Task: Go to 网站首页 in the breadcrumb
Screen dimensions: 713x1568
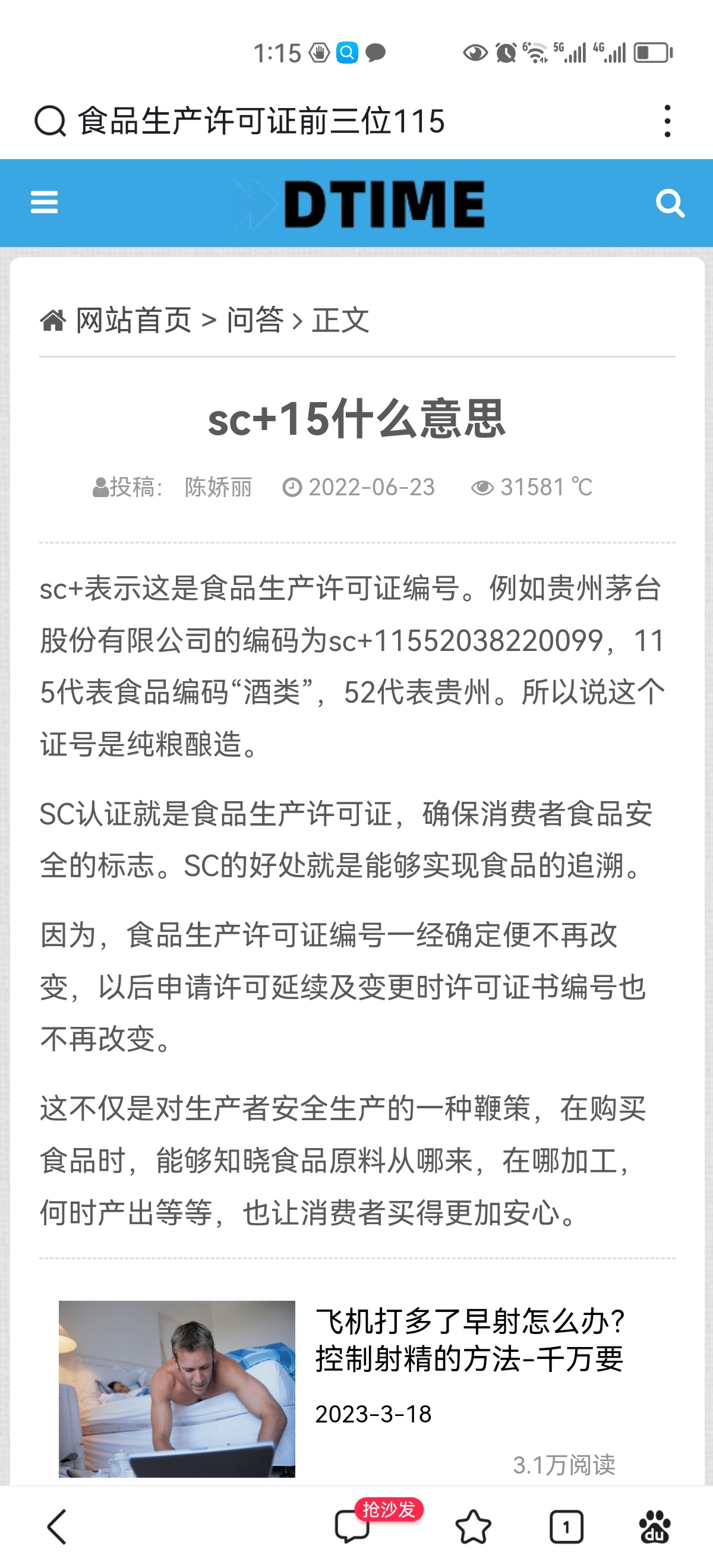Action: 132,320
